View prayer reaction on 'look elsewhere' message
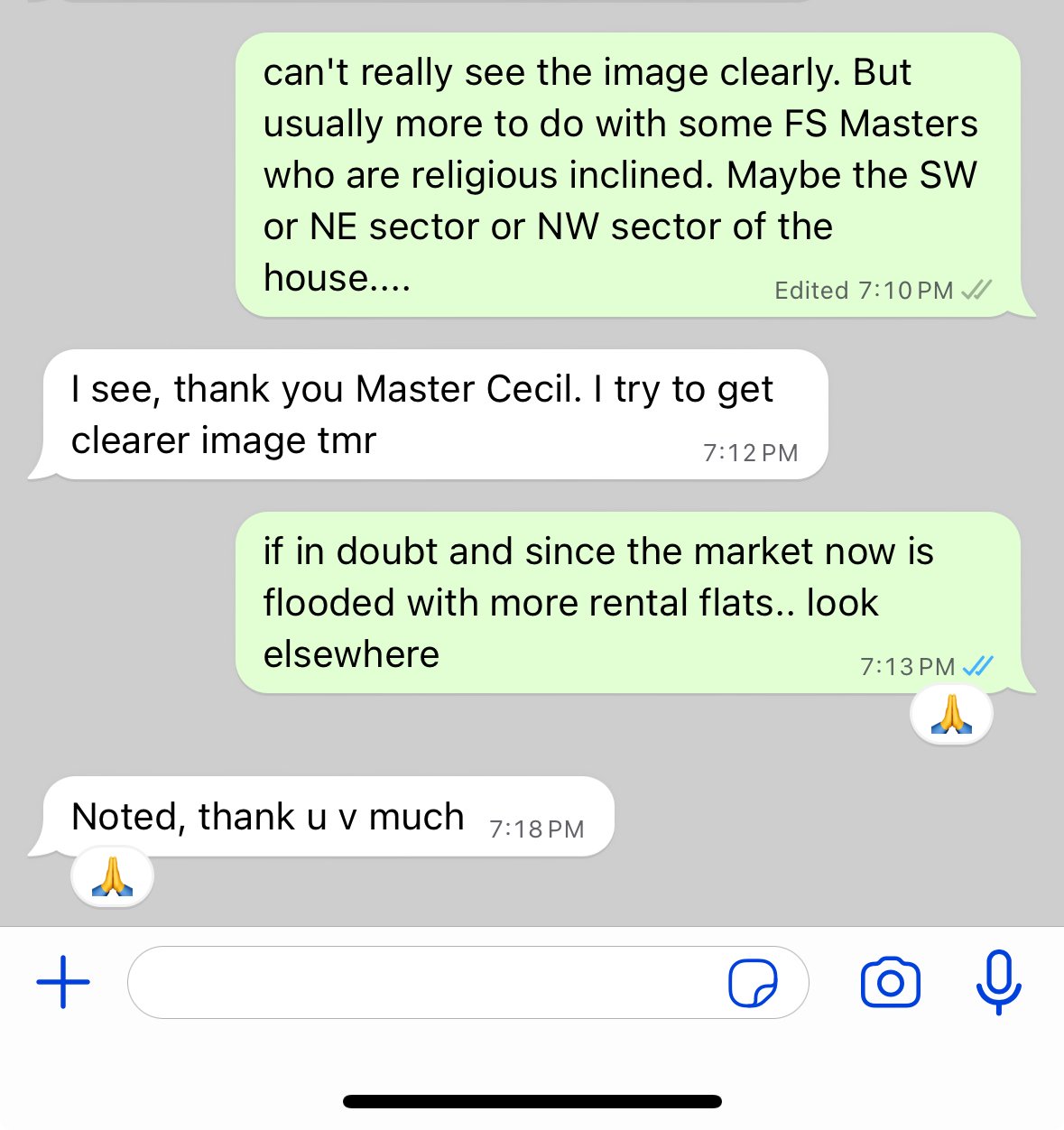This screenshot has height=1130, width=1064. coord(951,714)
